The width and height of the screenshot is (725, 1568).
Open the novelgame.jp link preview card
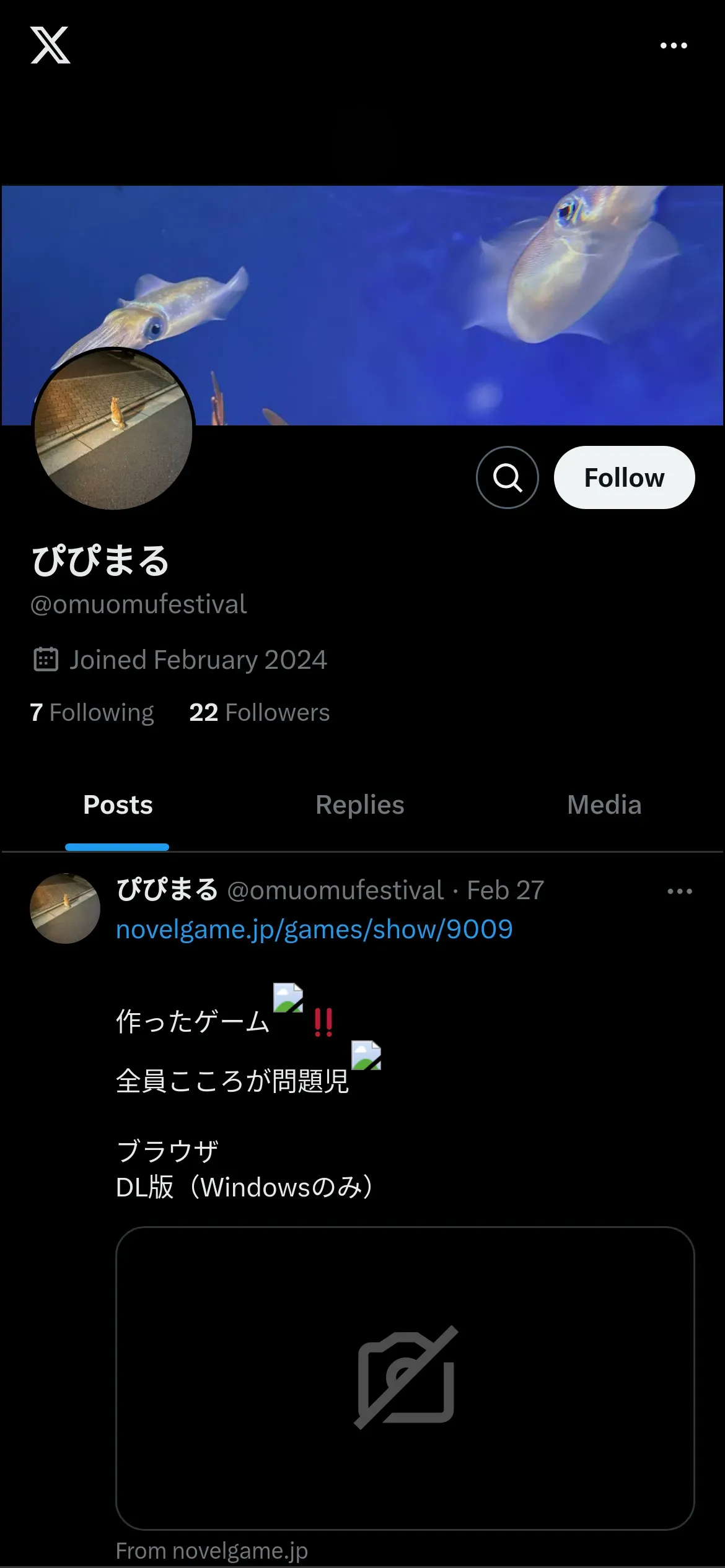pyautogui.click(x=405, y=1377)
